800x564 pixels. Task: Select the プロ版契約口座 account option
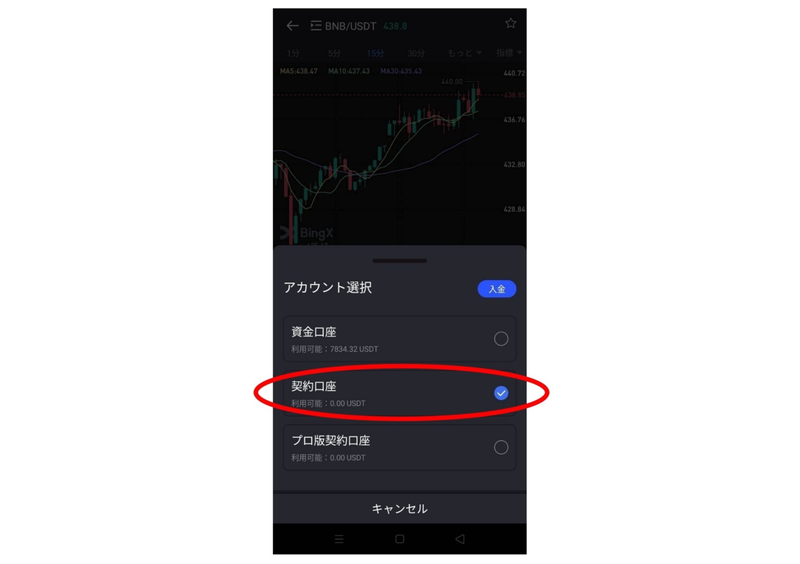399,447
